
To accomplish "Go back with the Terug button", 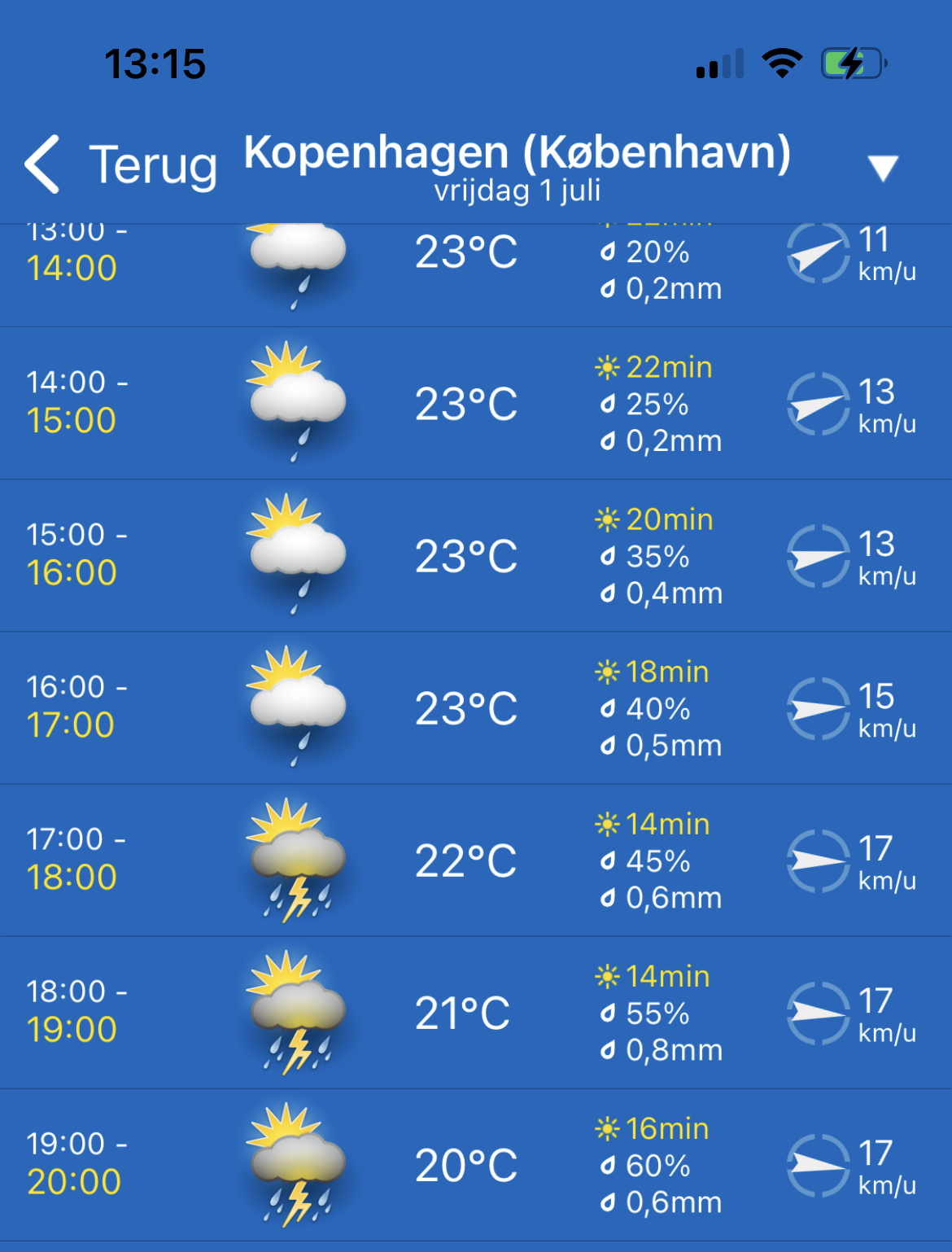I will pos(122,165).
